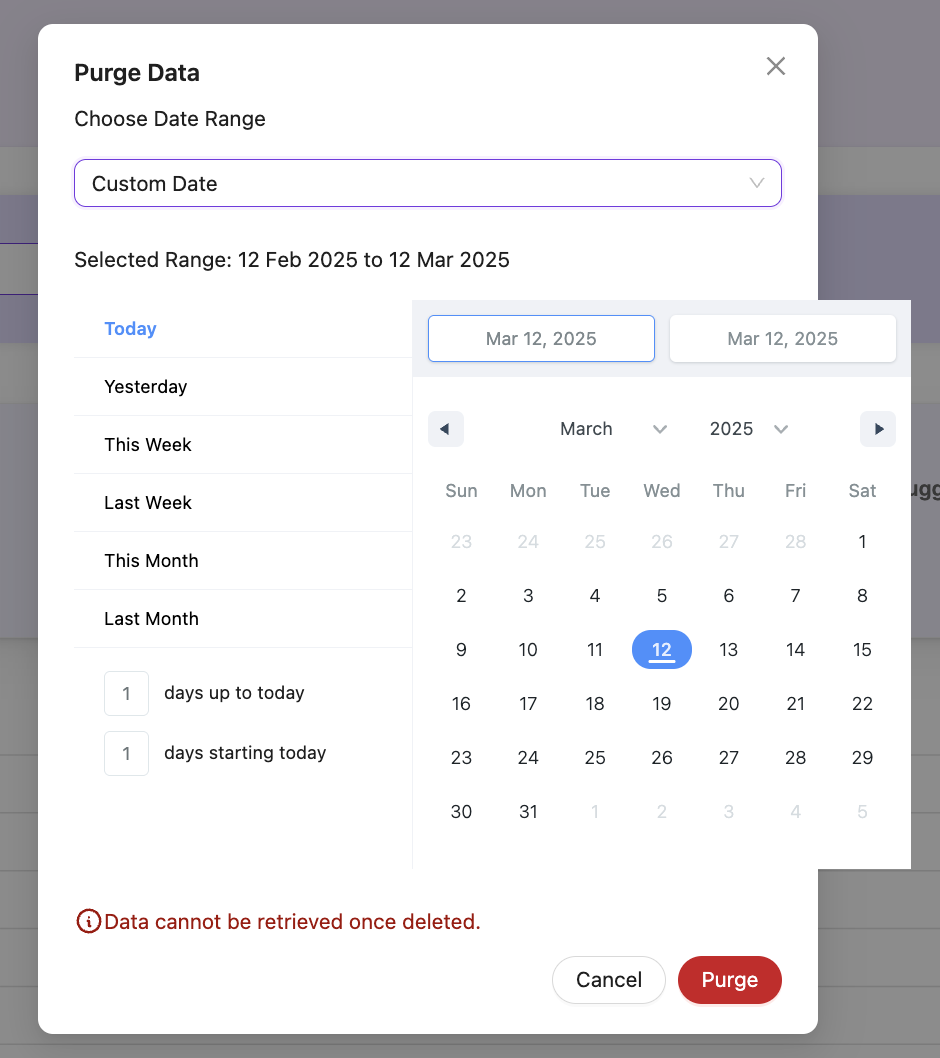
Task: Expand the Custom Date dropdown
Action: coord(427,184)
